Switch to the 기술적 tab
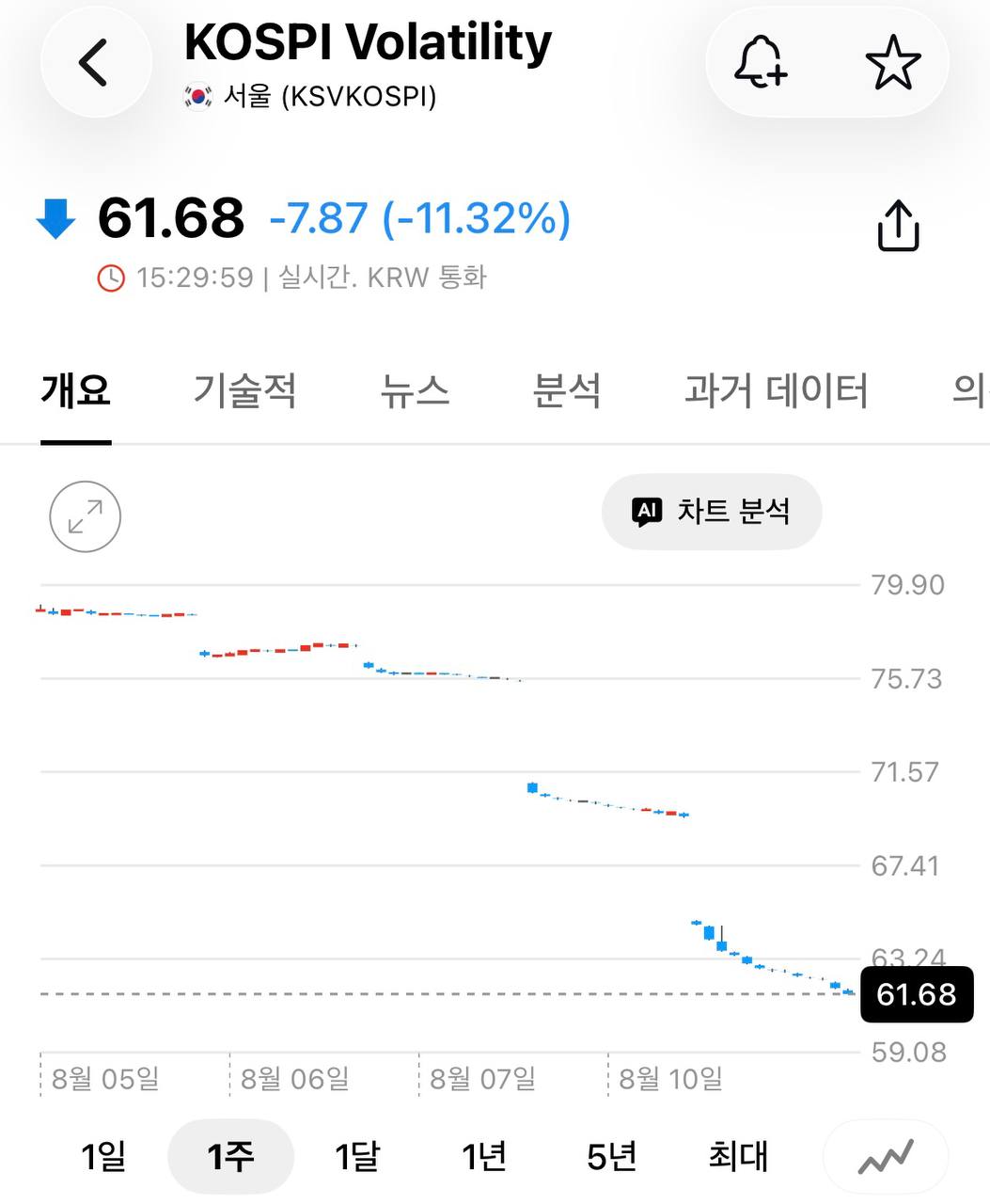 245,390
